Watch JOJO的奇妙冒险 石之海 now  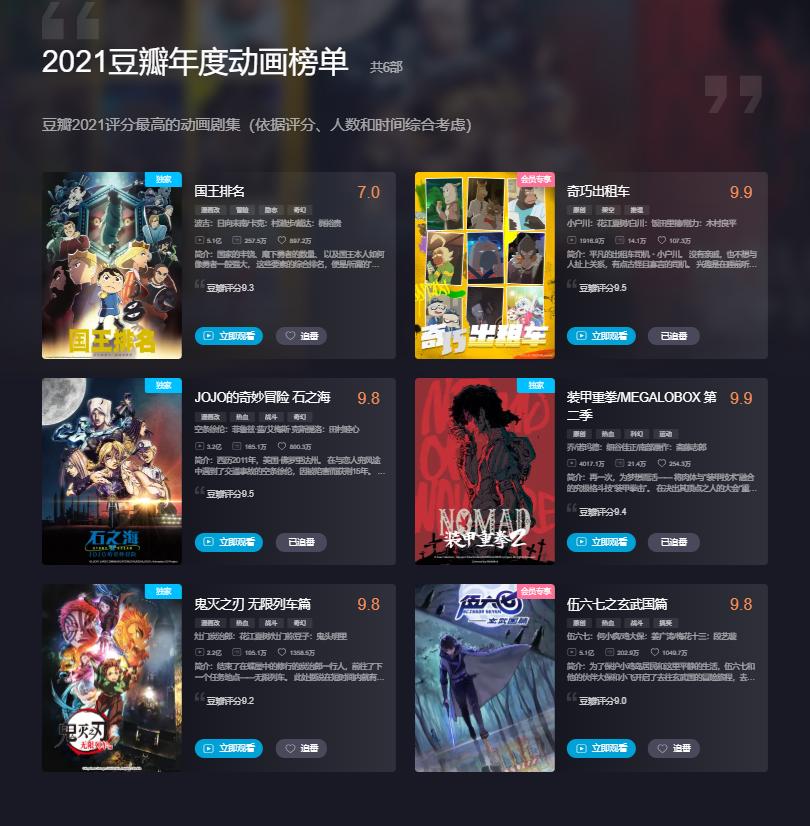tap(229, 542)
